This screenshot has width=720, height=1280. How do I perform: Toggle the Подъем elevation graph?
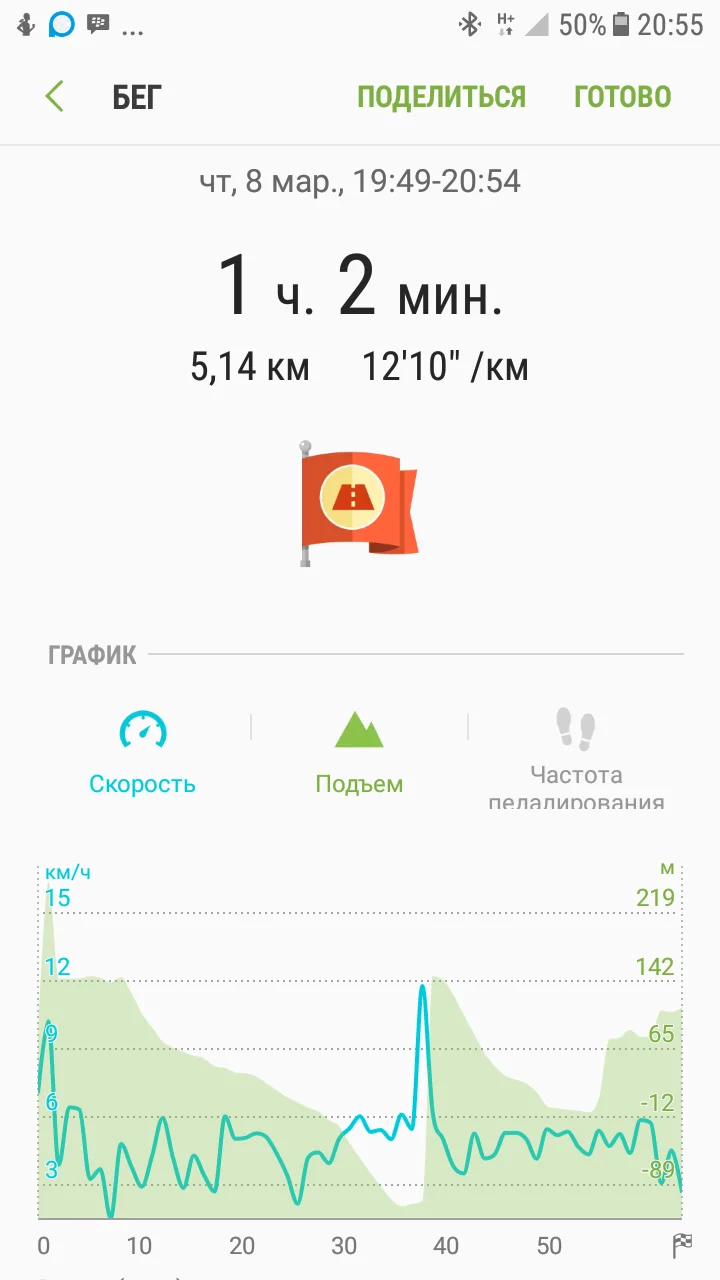(x=359, y=752)
